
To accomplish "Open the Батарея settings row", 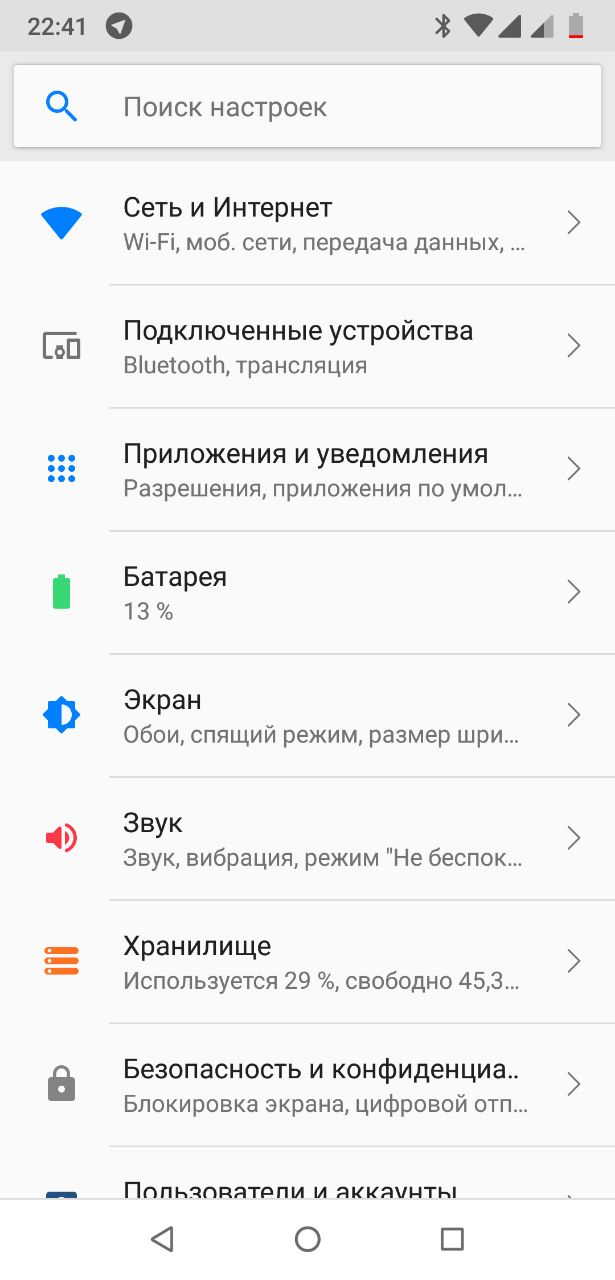I will click(307, 592).
